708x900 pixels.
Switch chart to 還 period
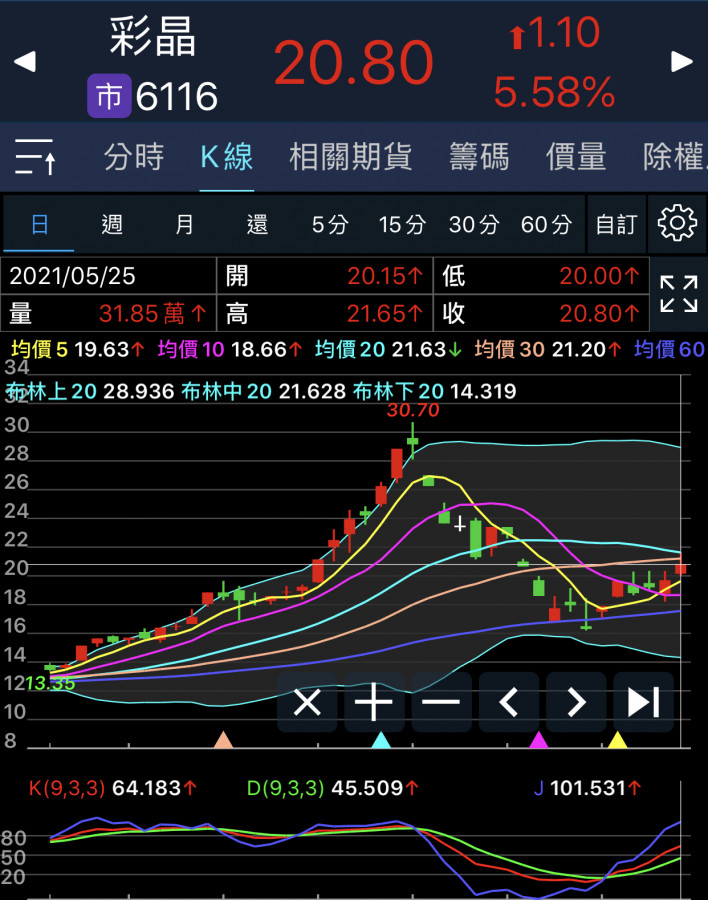257,224
